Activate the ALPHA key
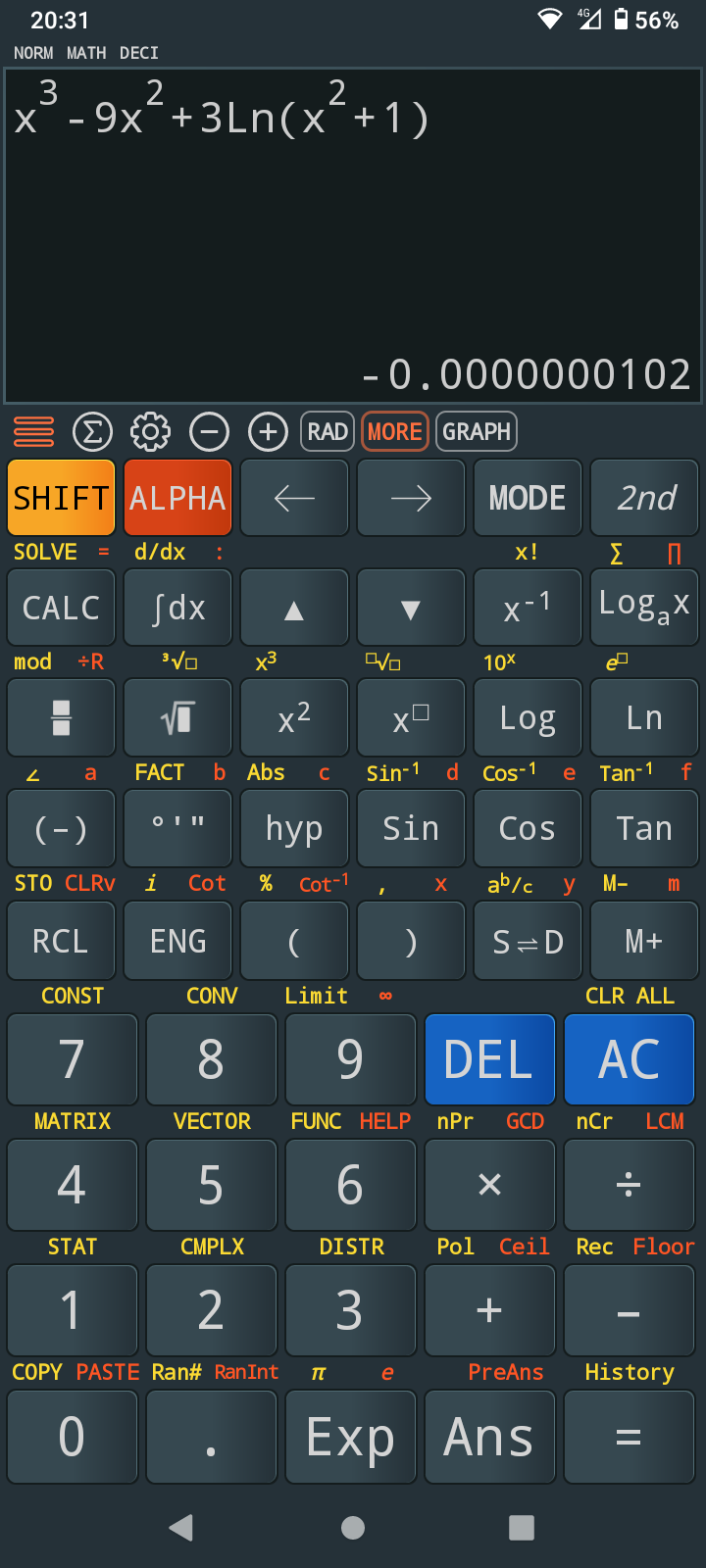The width and height of the screenshot is (706, 1568). pyautogui.click(x=177, y=498)
